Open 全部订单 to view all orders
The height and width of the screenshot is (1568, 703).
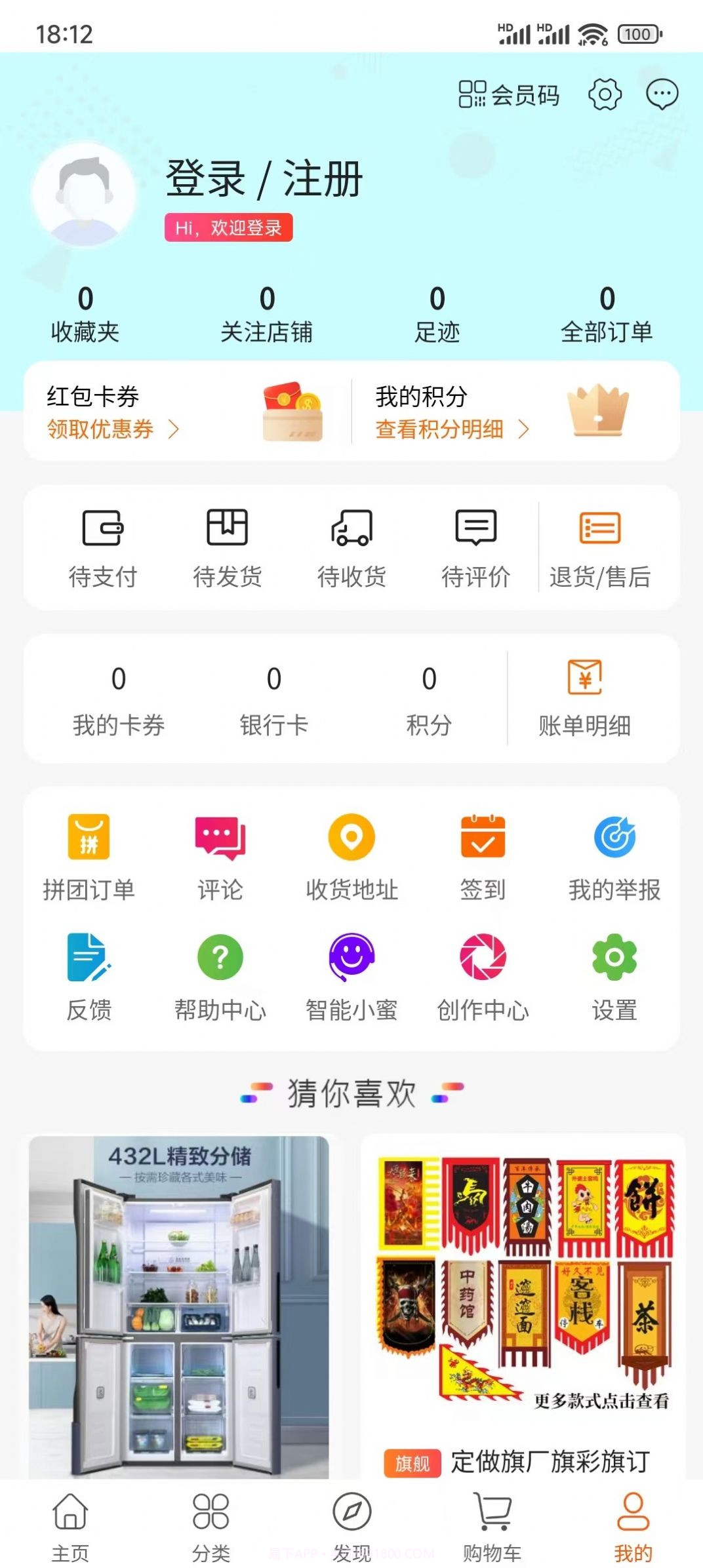point(607,315)
